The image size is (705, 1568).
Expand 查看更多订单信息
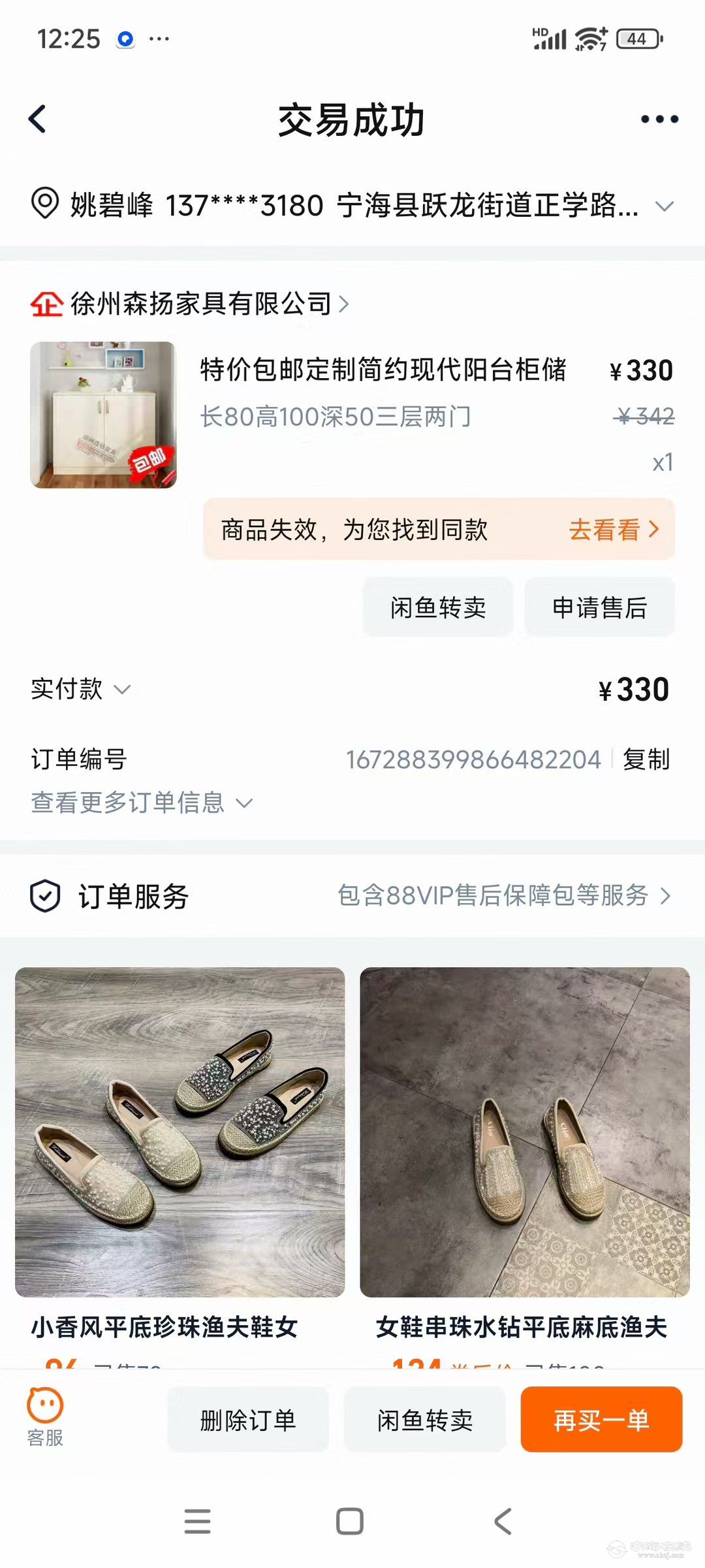coord(141,803)
